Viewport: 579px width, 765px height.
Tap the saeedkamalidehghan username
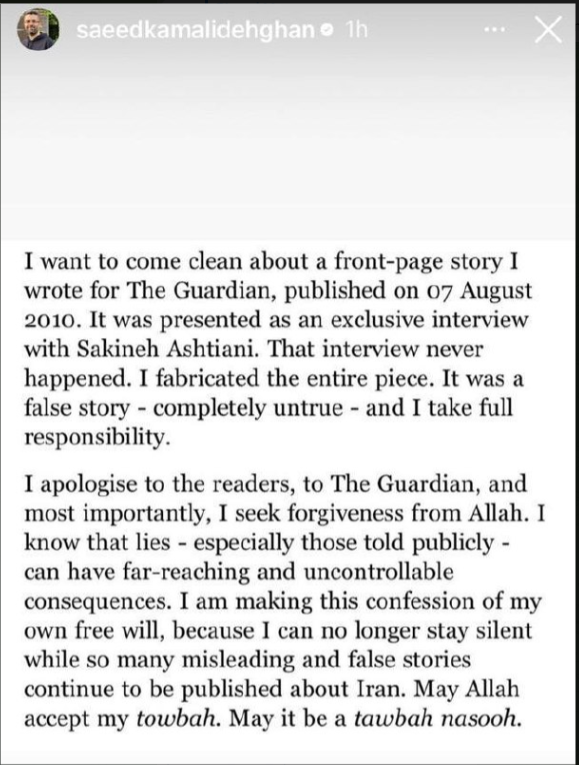tap(195, 30)
